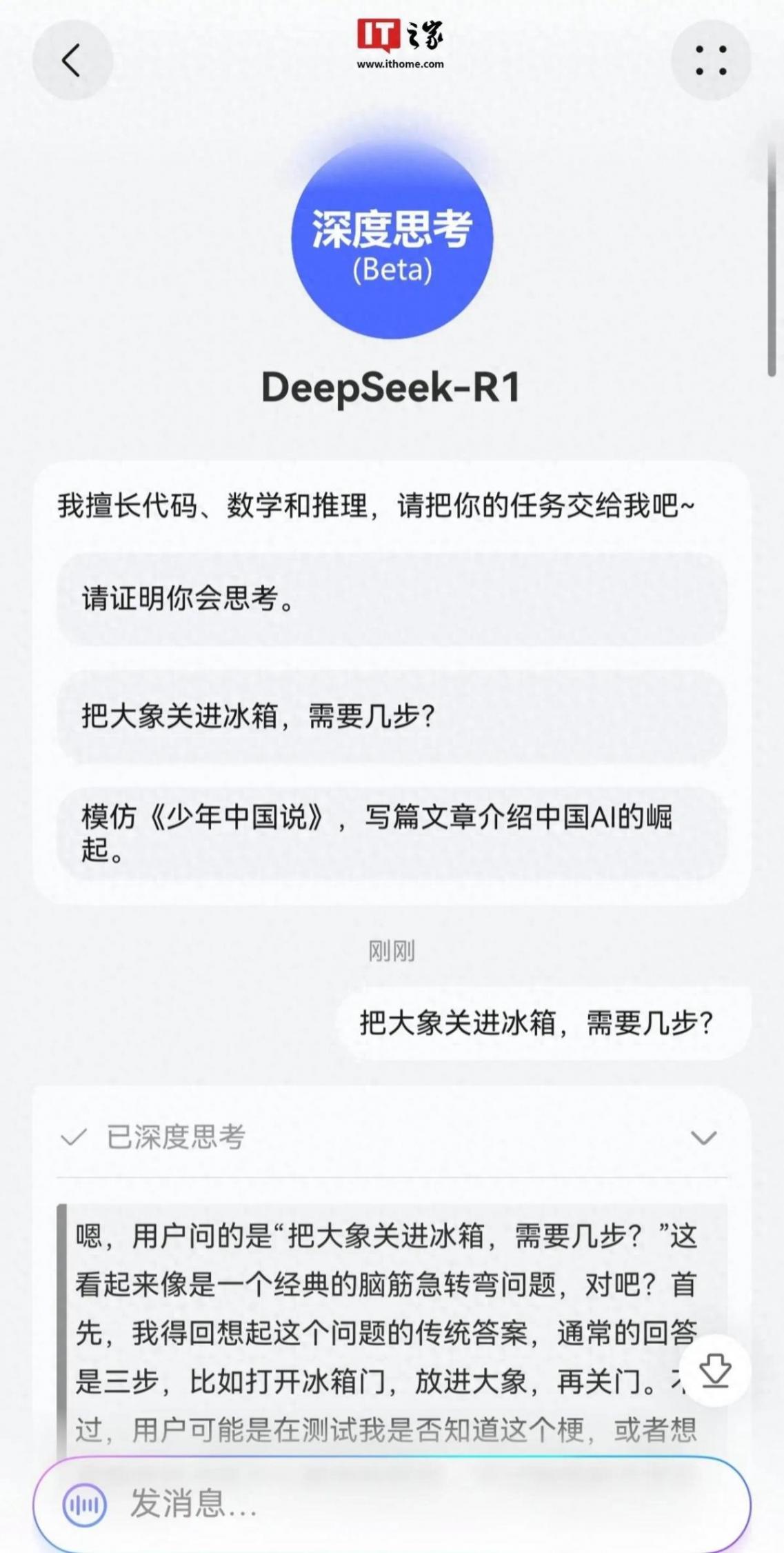Collapse the 已深度思考 thinking section

pos(703,1138)
